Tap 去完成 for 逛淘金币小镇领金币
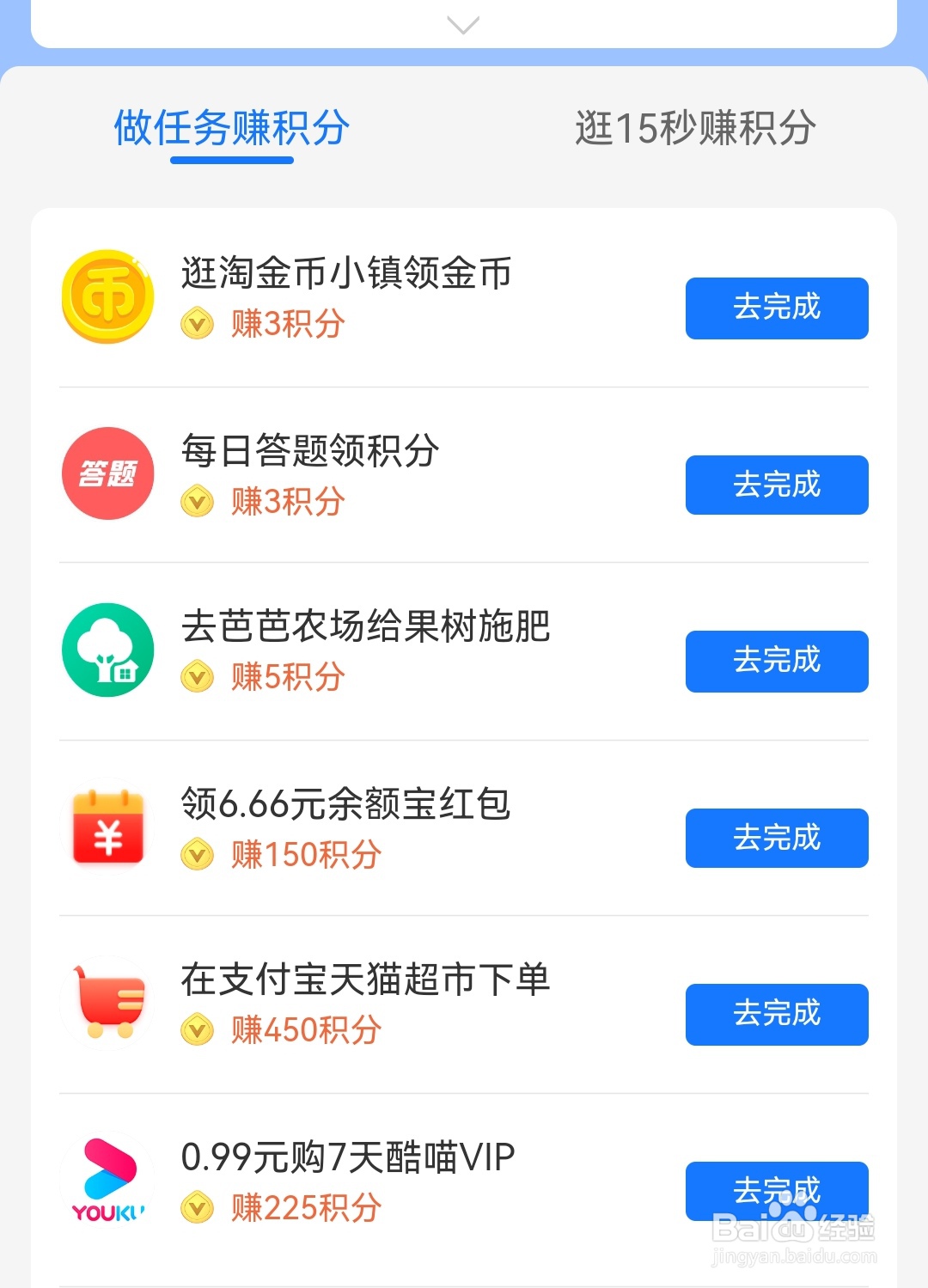Viewport: 928px width, 1288px height. (776, 308)
